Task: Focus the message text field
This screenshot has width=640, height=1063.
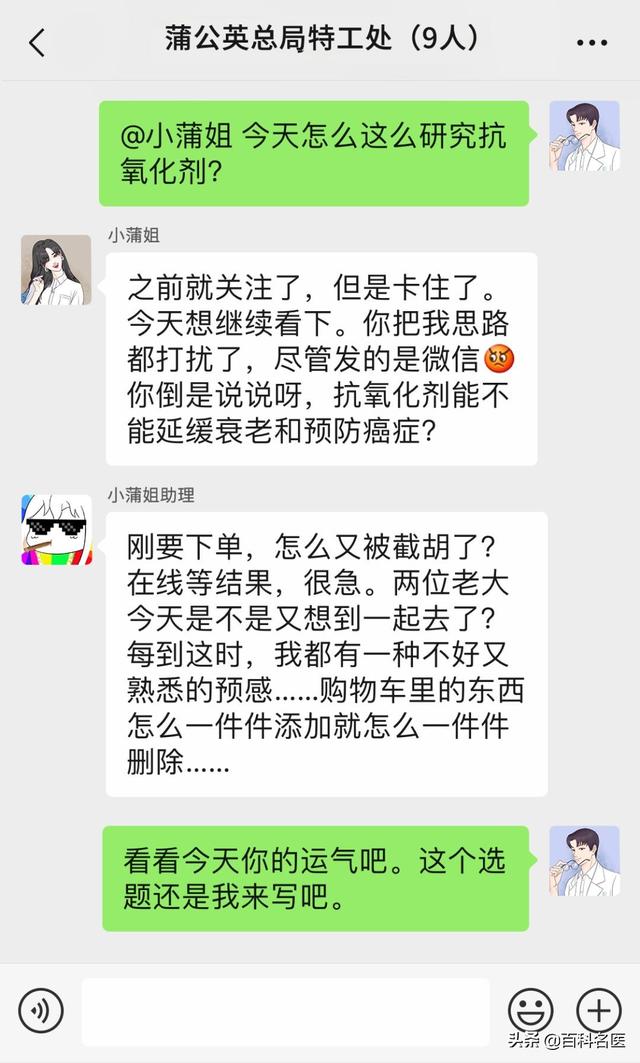Action: [285, 1011]
